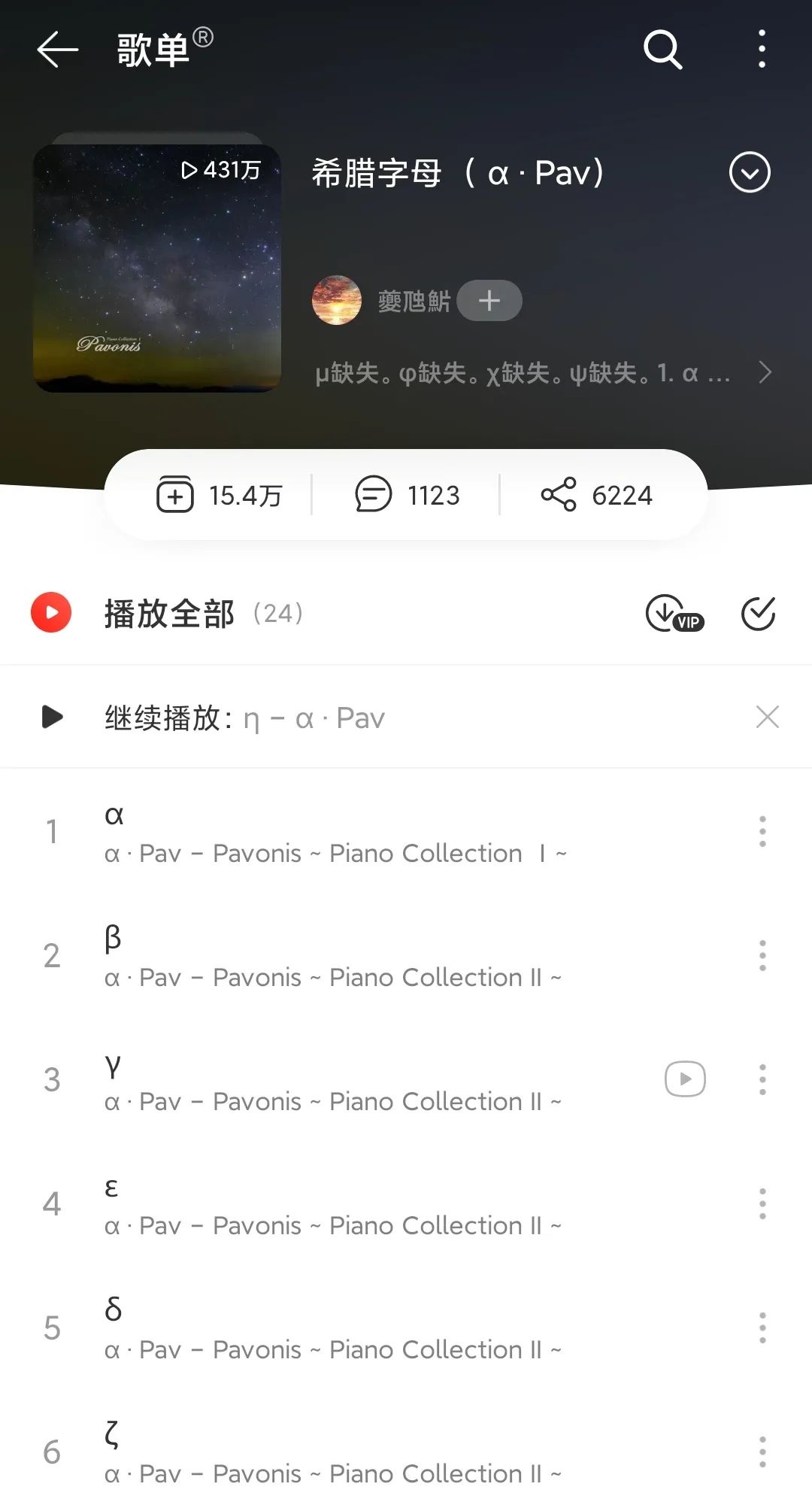
Task: Play song δ in the list
Action: pos(335,1329)
